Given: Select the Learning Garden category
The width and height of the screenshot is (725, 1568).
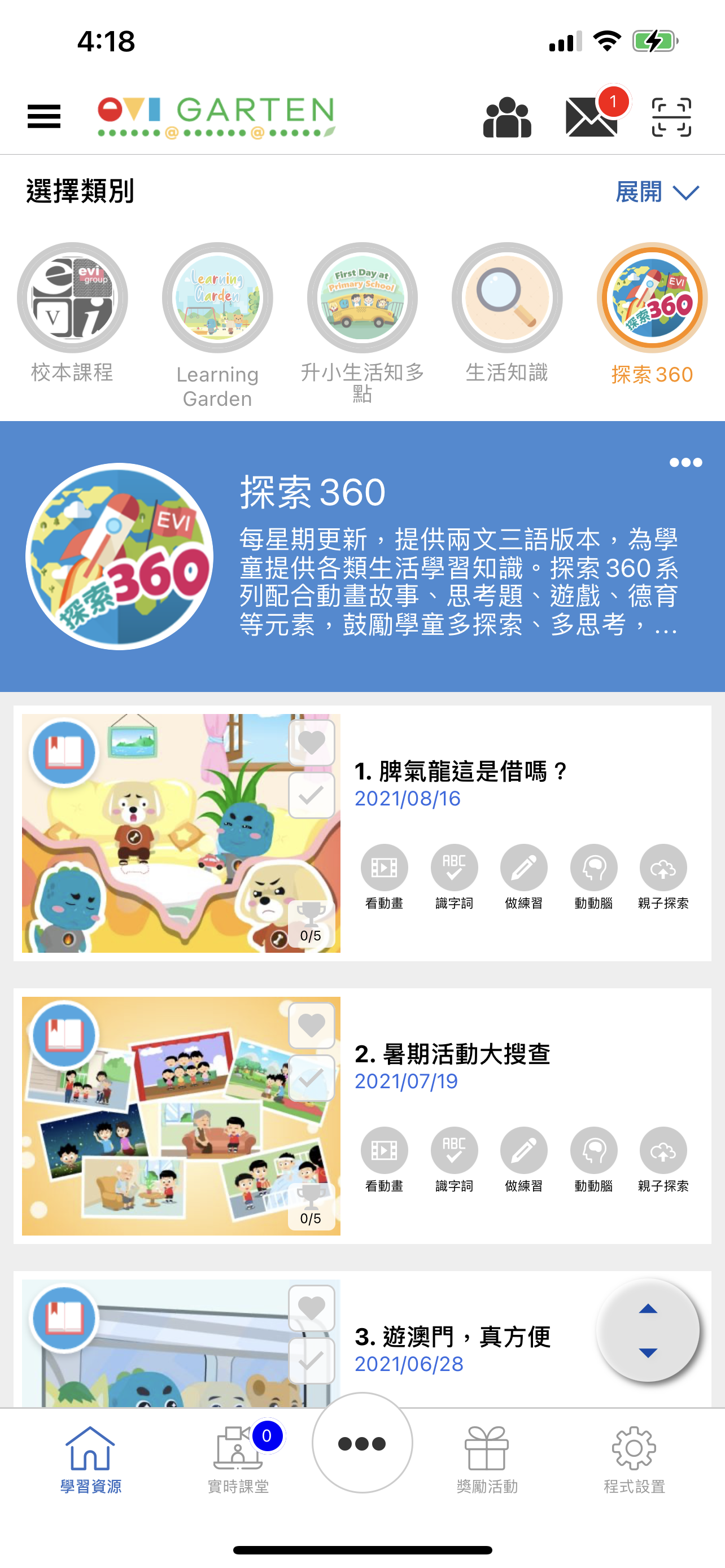Looking at the screenshot, I should tap(217, 298).
